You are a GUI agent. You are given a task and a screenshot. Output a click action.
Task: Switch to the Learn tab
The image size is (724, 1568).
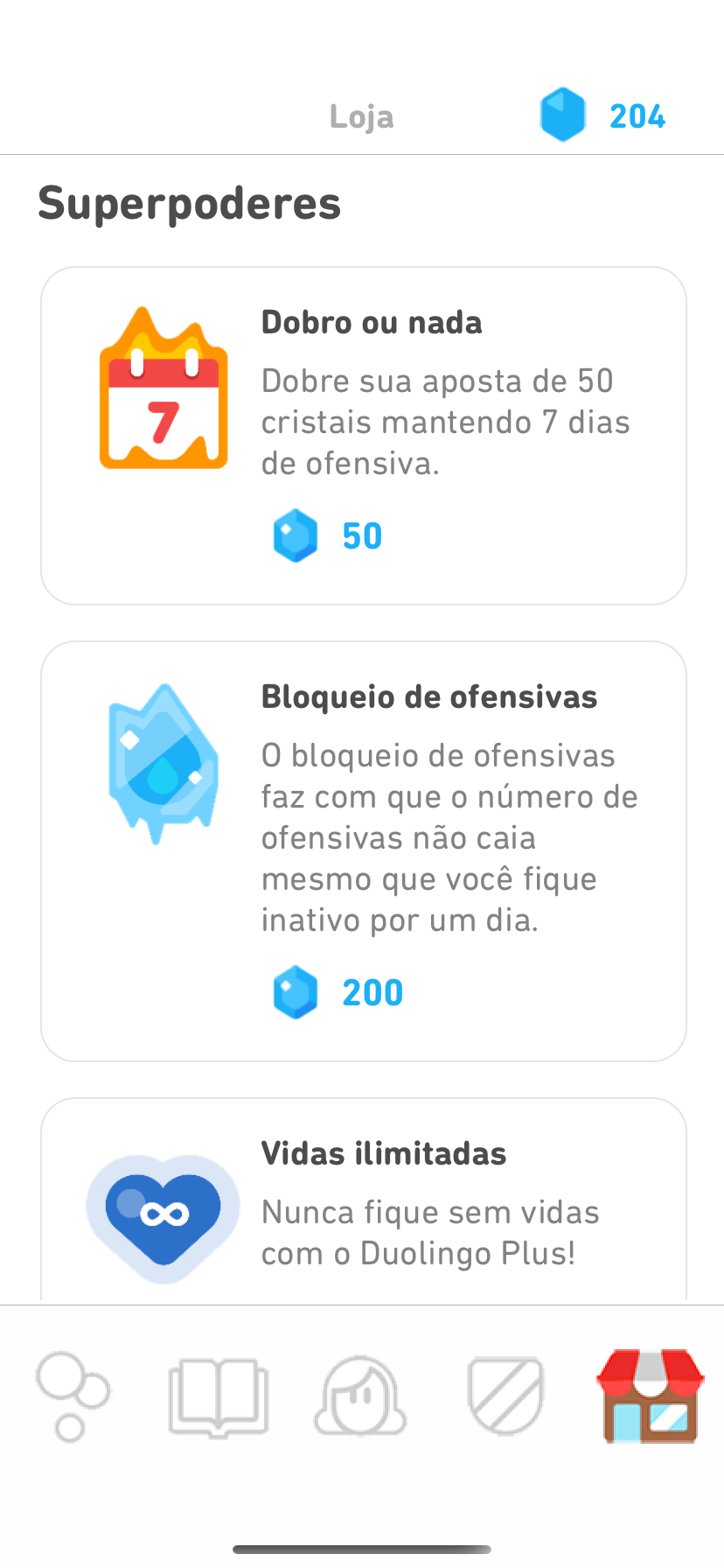[x=72, y=1396]
